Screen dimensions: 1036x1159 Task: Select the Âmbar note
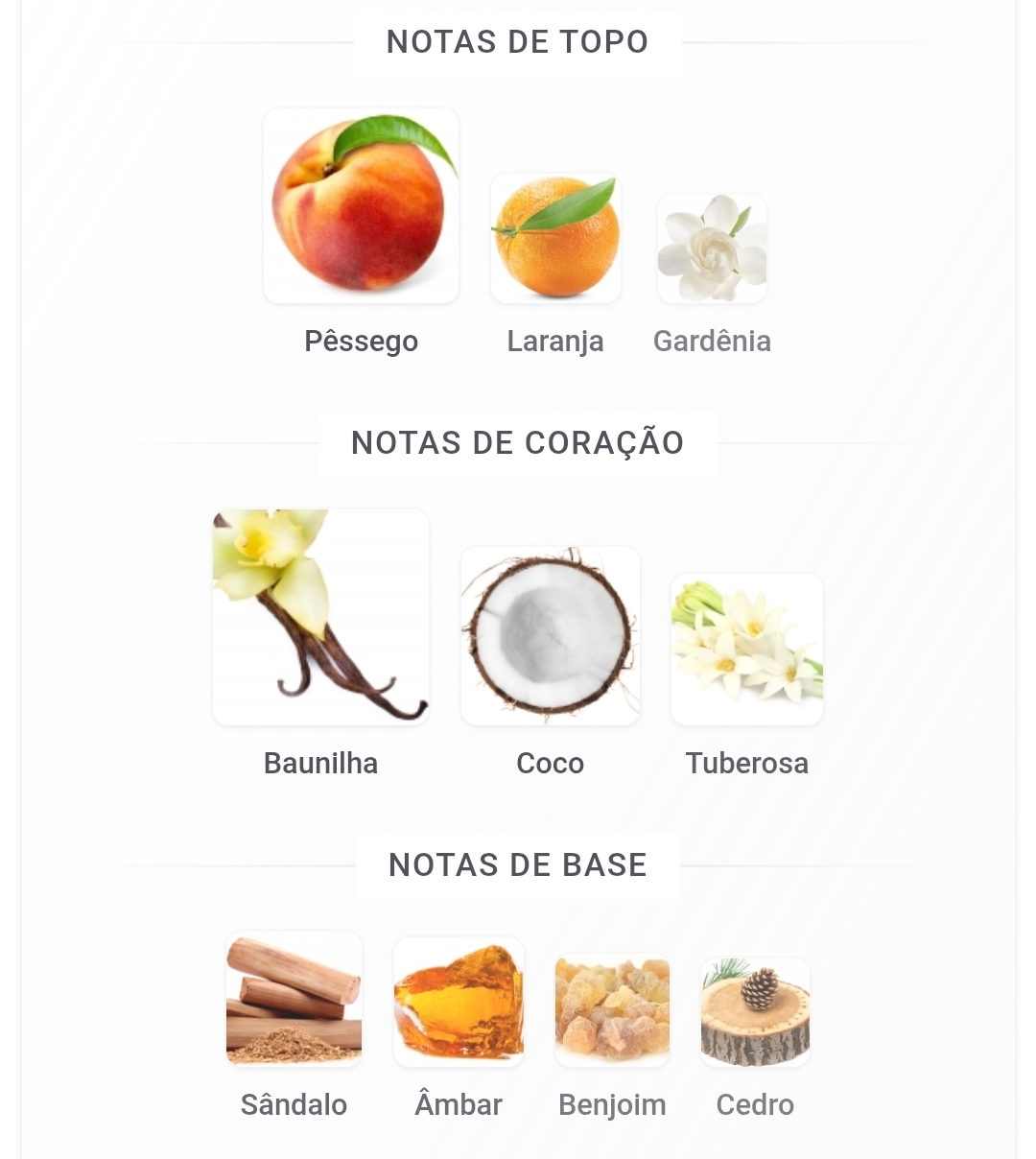(x=459, y=1003)
